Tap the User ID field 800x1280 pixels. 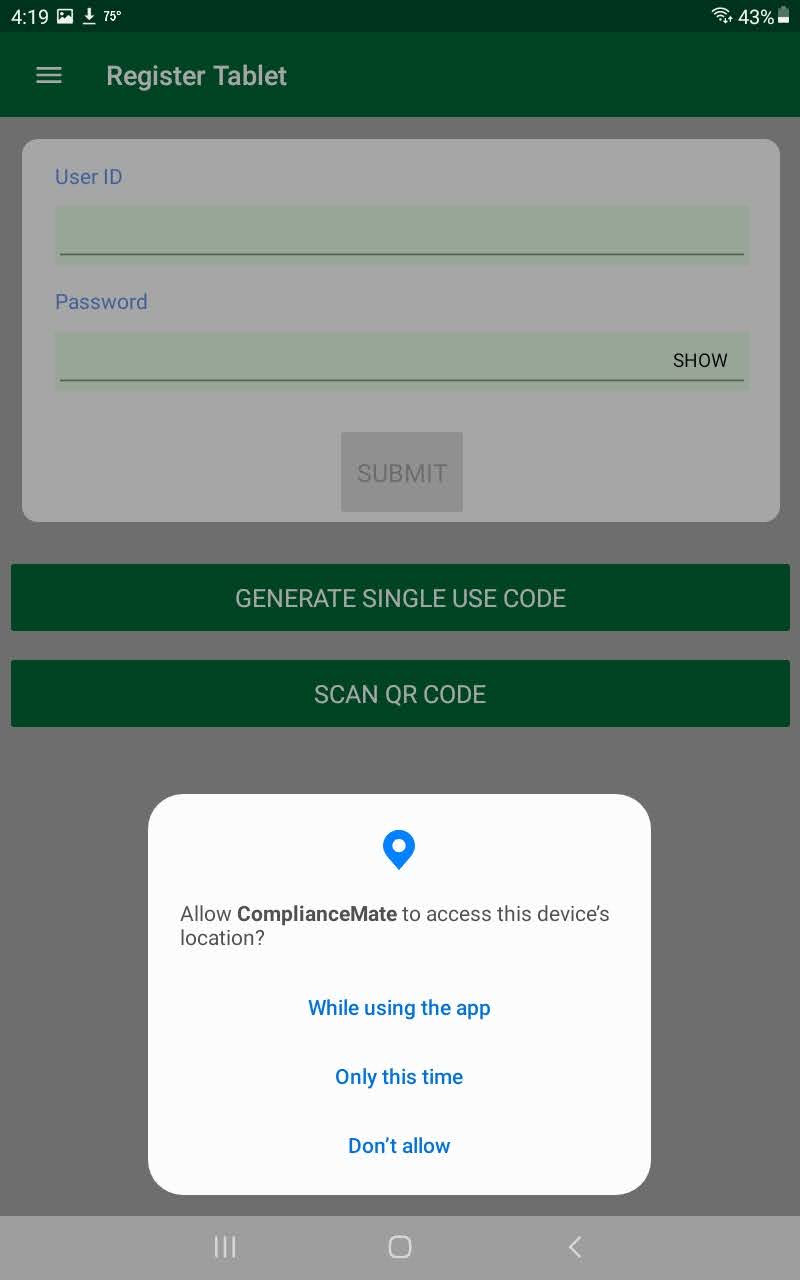tap(400, 231)
